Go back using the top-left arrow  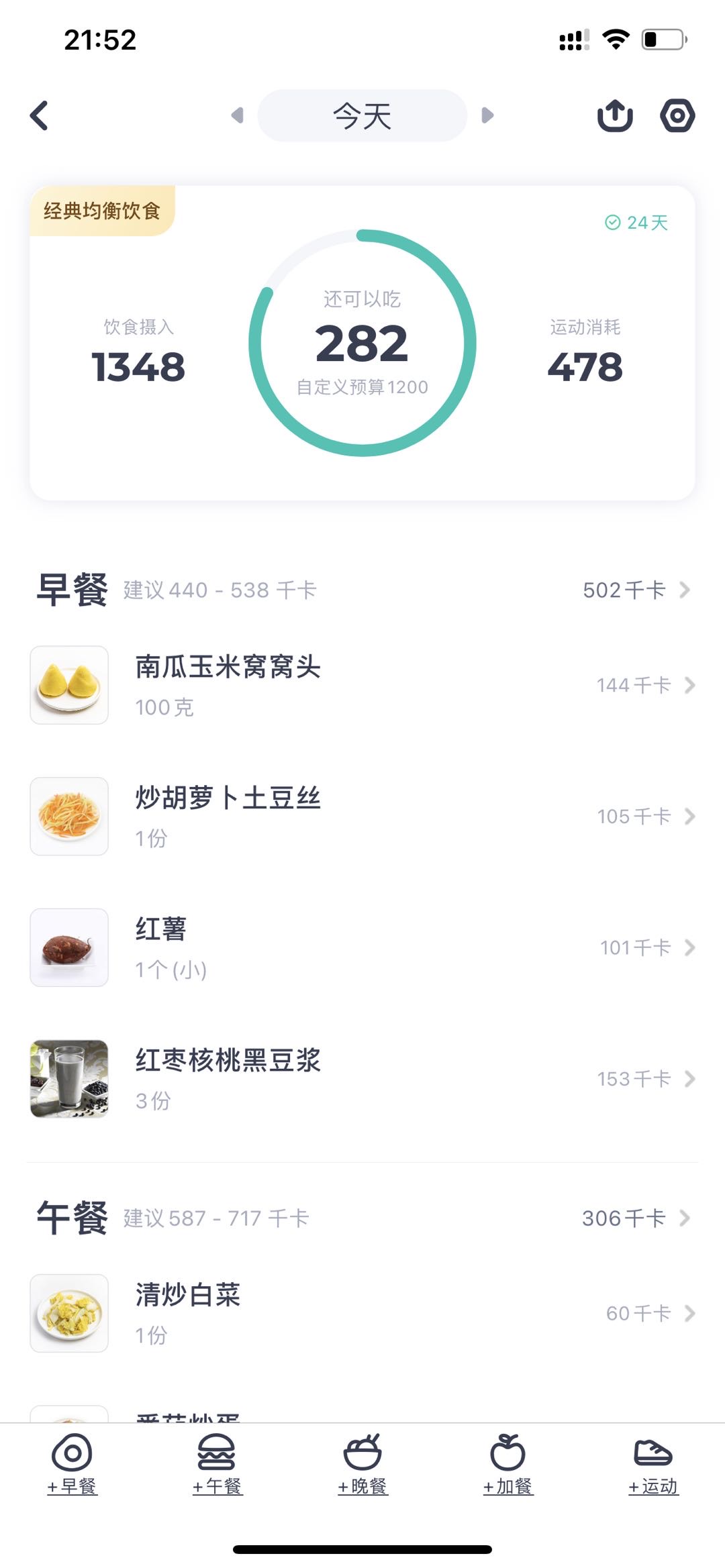(x=40, y=115)
